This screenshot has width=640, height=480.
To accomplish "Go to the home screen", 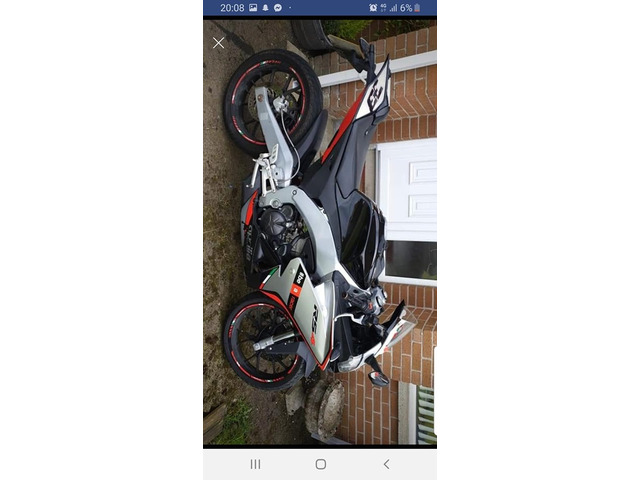I will pos(320,464).
